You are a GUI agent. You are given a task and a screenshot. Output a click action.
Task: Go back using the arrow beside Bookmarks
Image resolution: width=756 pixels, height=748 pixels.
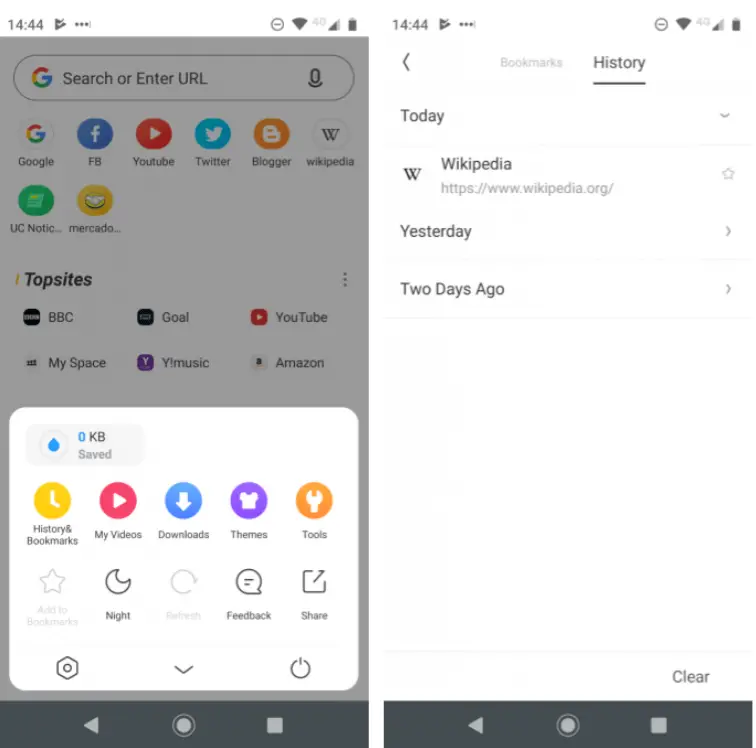coord(406,62)
